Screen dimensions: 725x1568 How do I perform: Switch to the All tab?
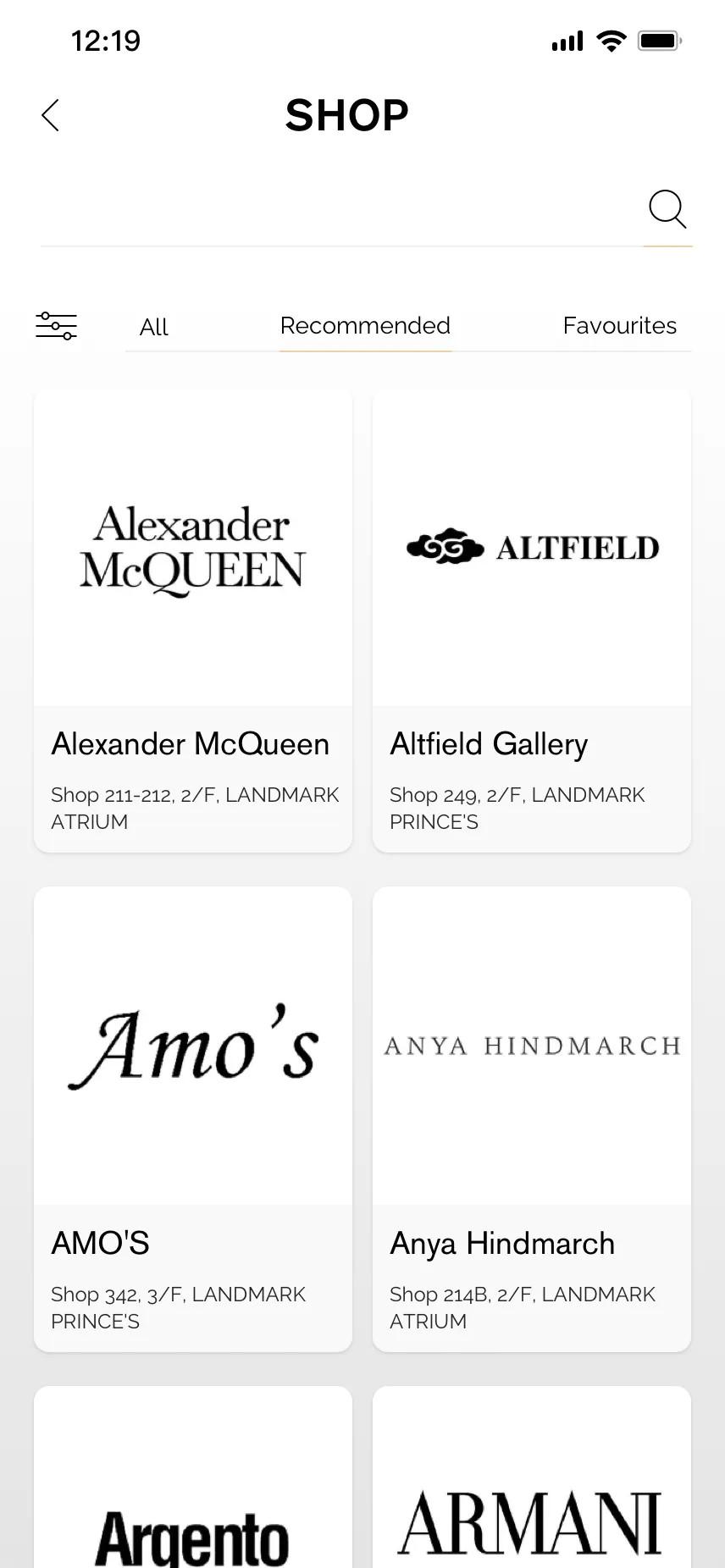point(154,327)
